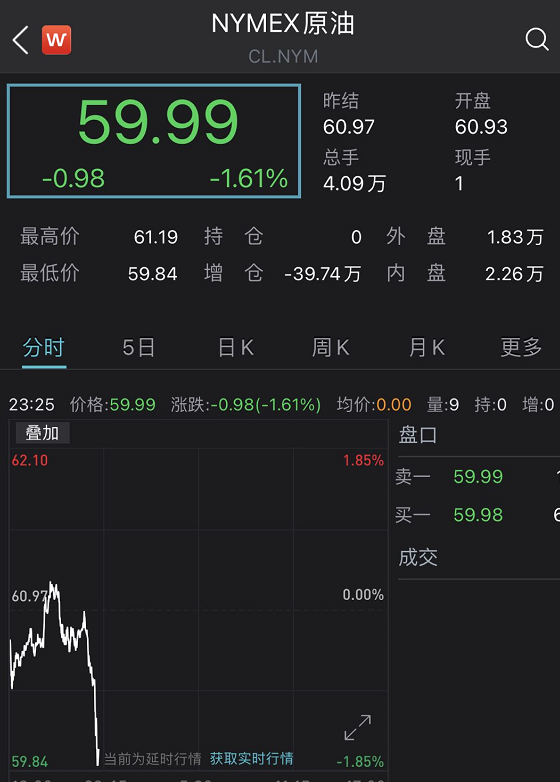Open the 成交 trades section

pos(418,558)
